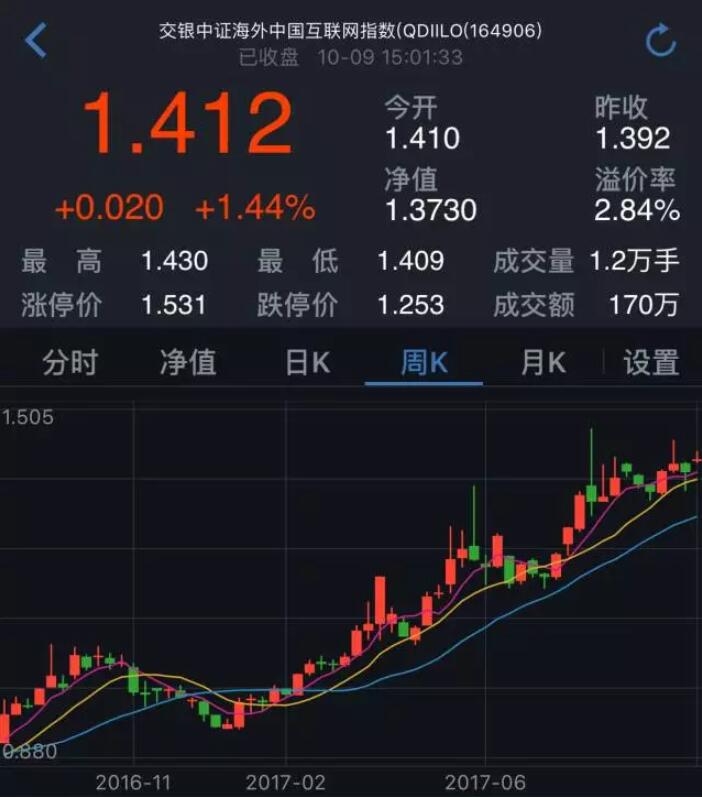Open the 净值 tab
Image resolution: width=702 pixels, height=797 pixels.
pos(188,362)
